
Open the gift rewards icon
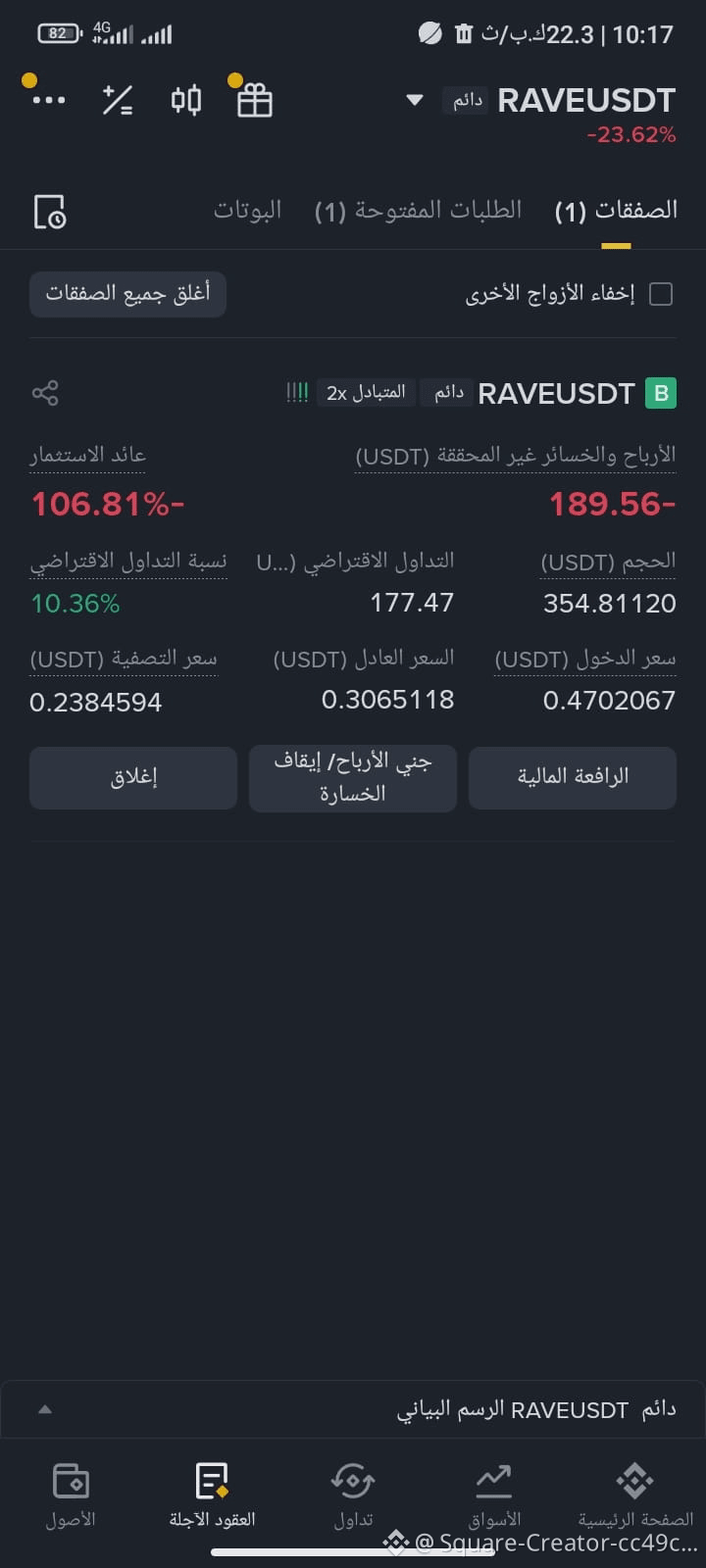click(255, 100)
